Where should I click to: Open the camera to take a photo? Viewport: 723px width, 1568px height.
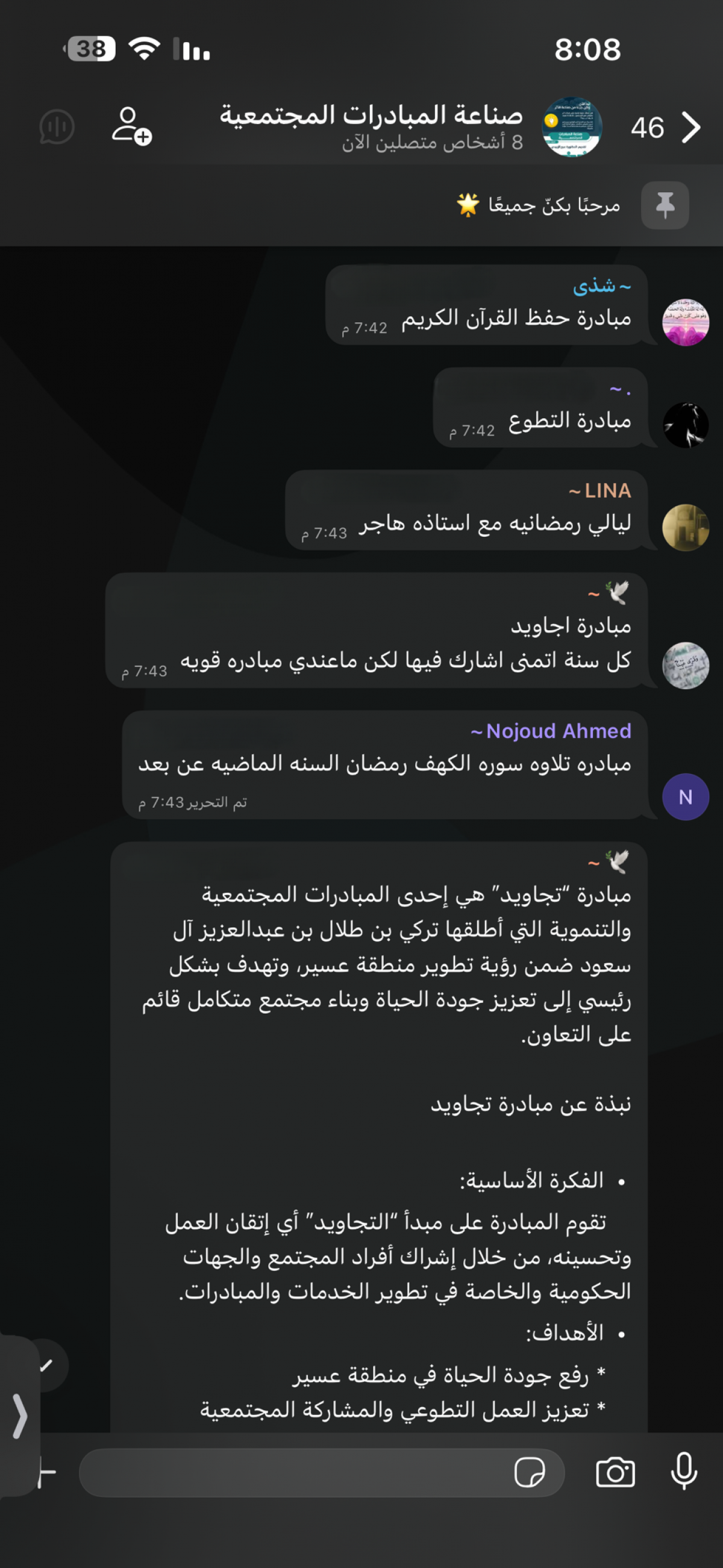pos(615,1472)
